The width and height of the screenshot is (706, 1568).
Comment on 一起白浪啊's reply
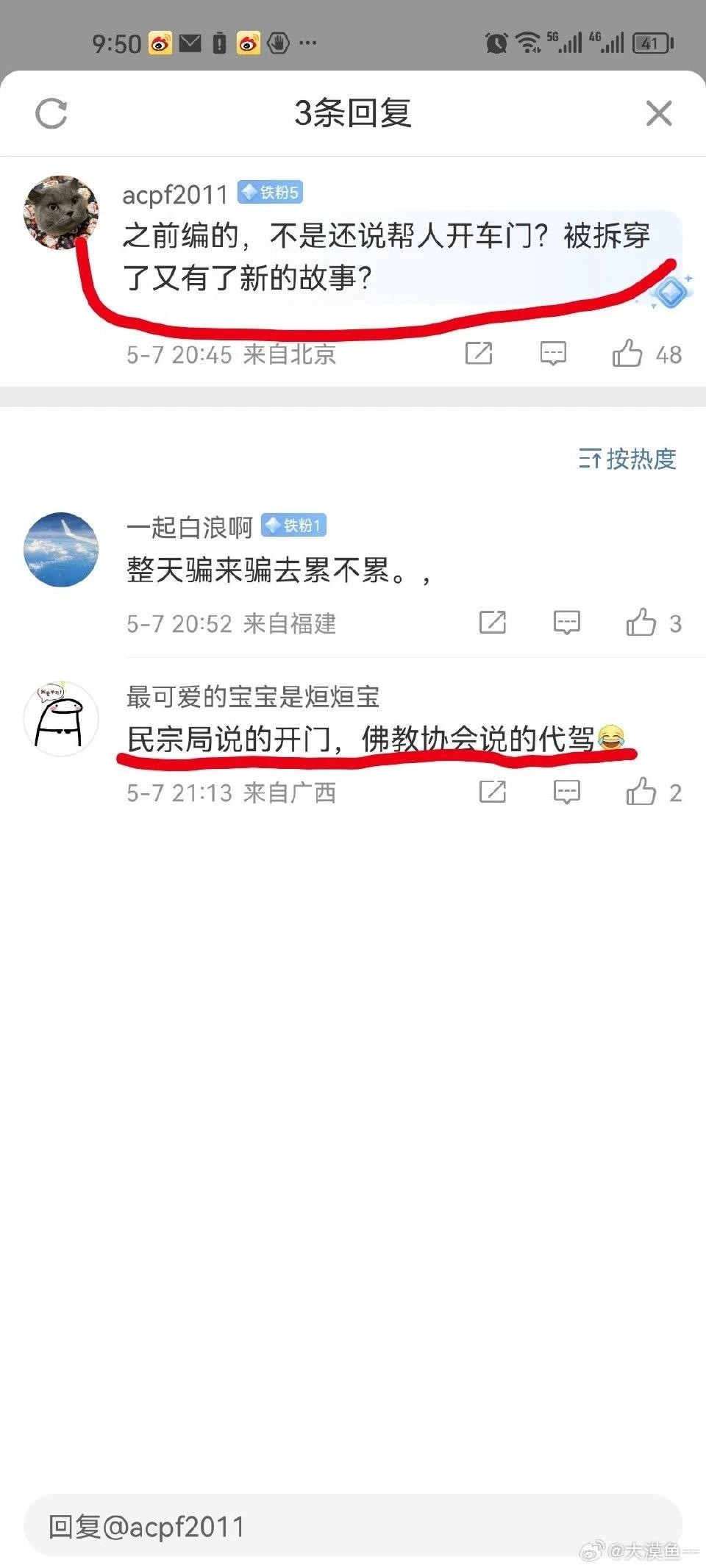click(x=567, y=623)
